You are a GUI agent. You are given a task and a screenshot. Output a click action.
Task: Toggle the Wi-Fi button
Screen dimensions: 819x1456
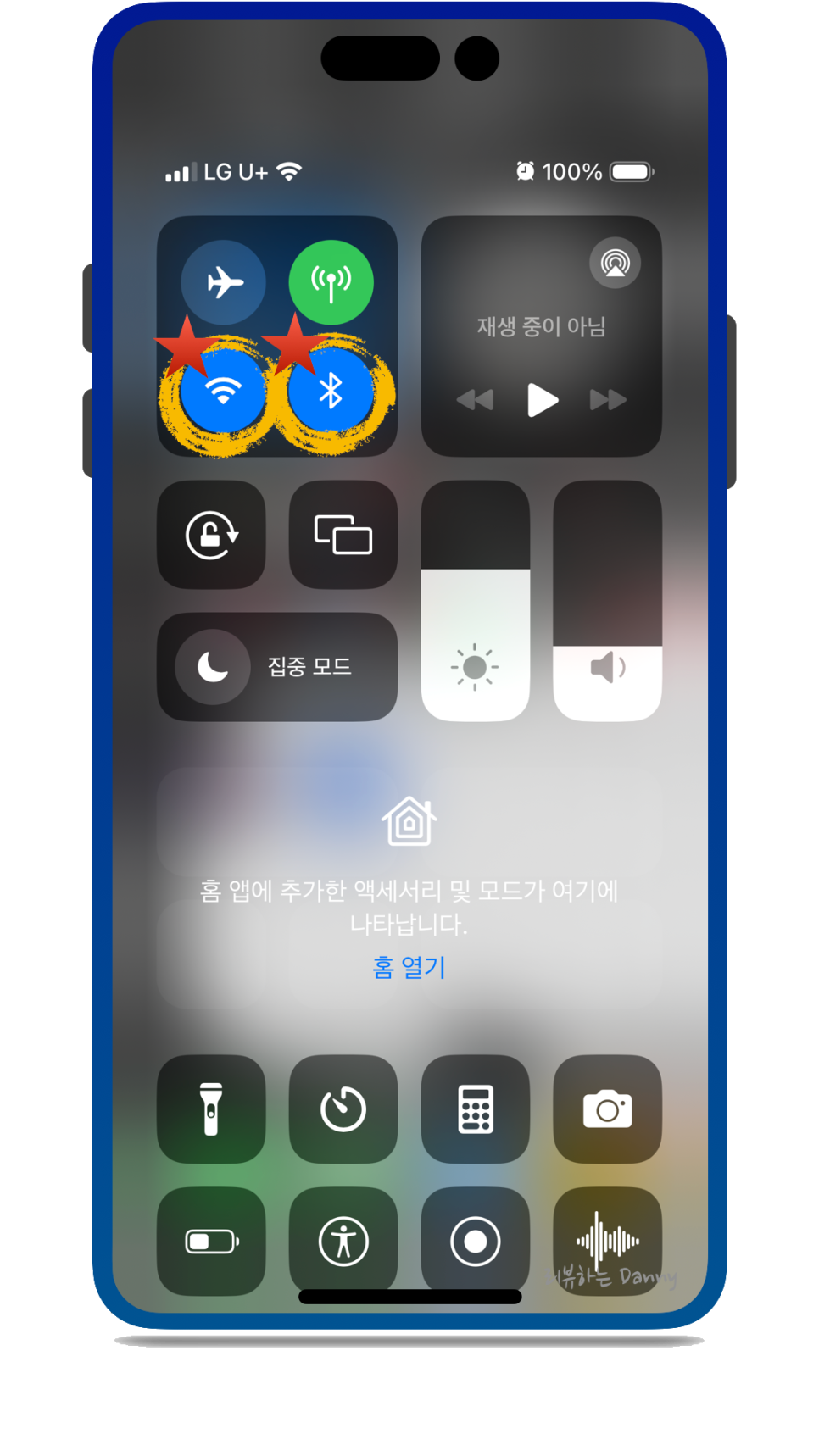(x=223, y=391)
